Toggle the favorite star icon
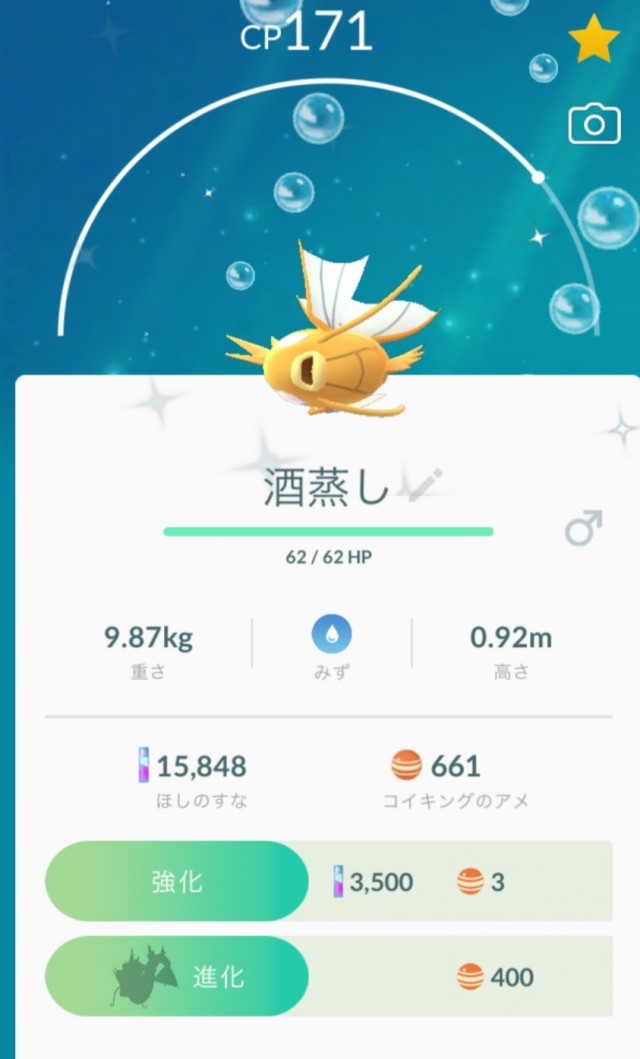The height and width of the screenshot is (1059, 640). tap(594, 41)
